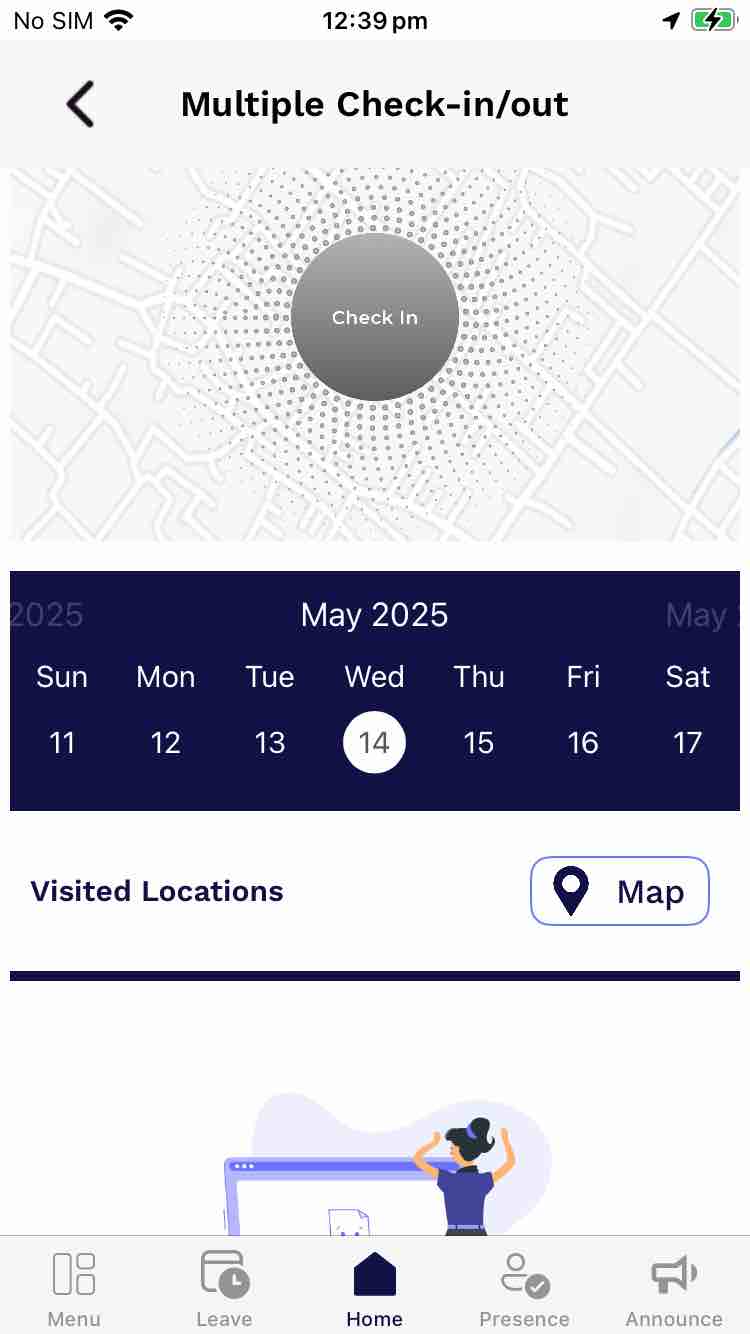Select Wednesday 14 in the calendar

coord(374,742)
